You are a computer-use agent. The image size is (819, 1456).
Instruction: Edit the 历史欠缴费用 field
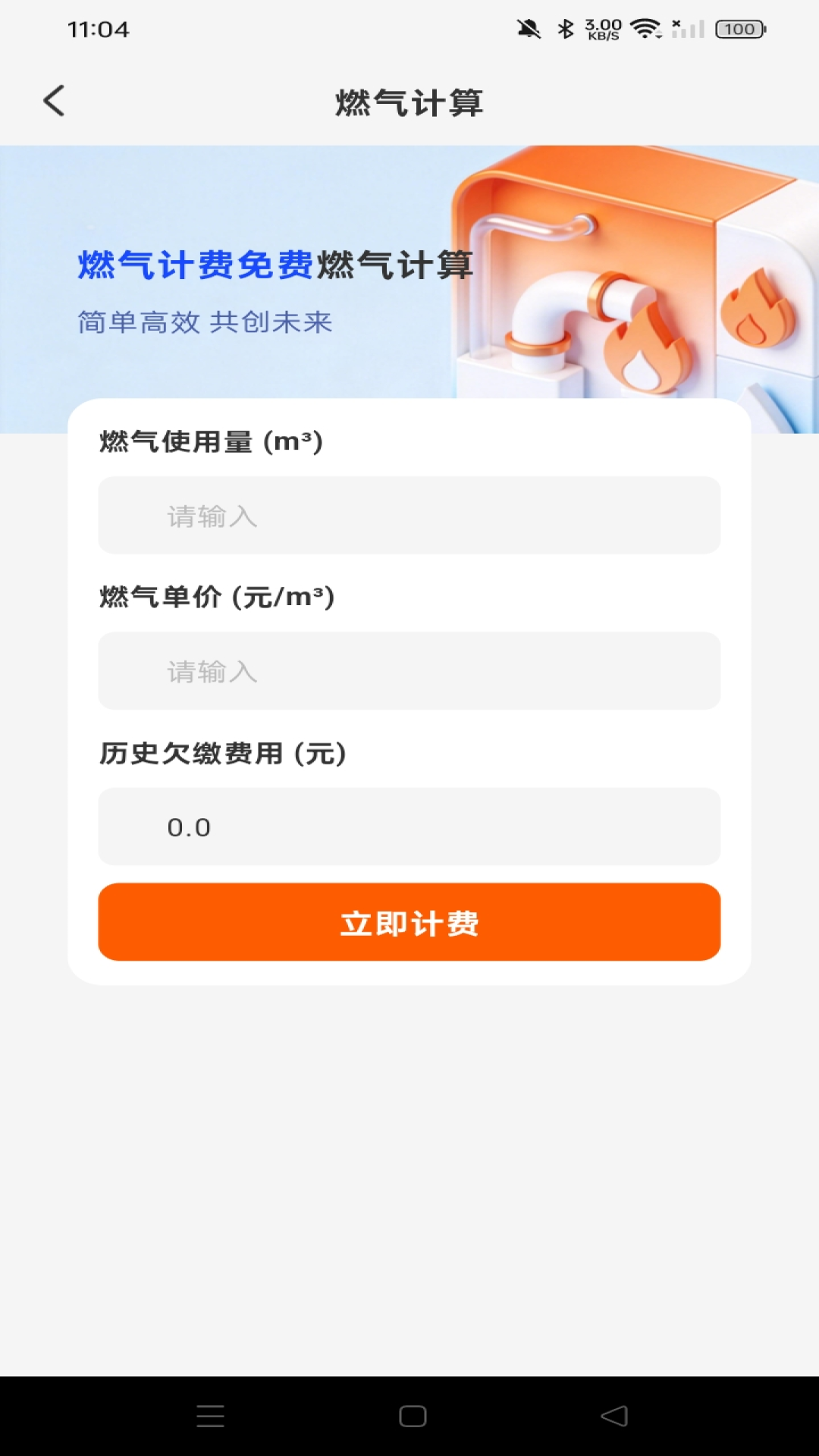coord(409,827)
